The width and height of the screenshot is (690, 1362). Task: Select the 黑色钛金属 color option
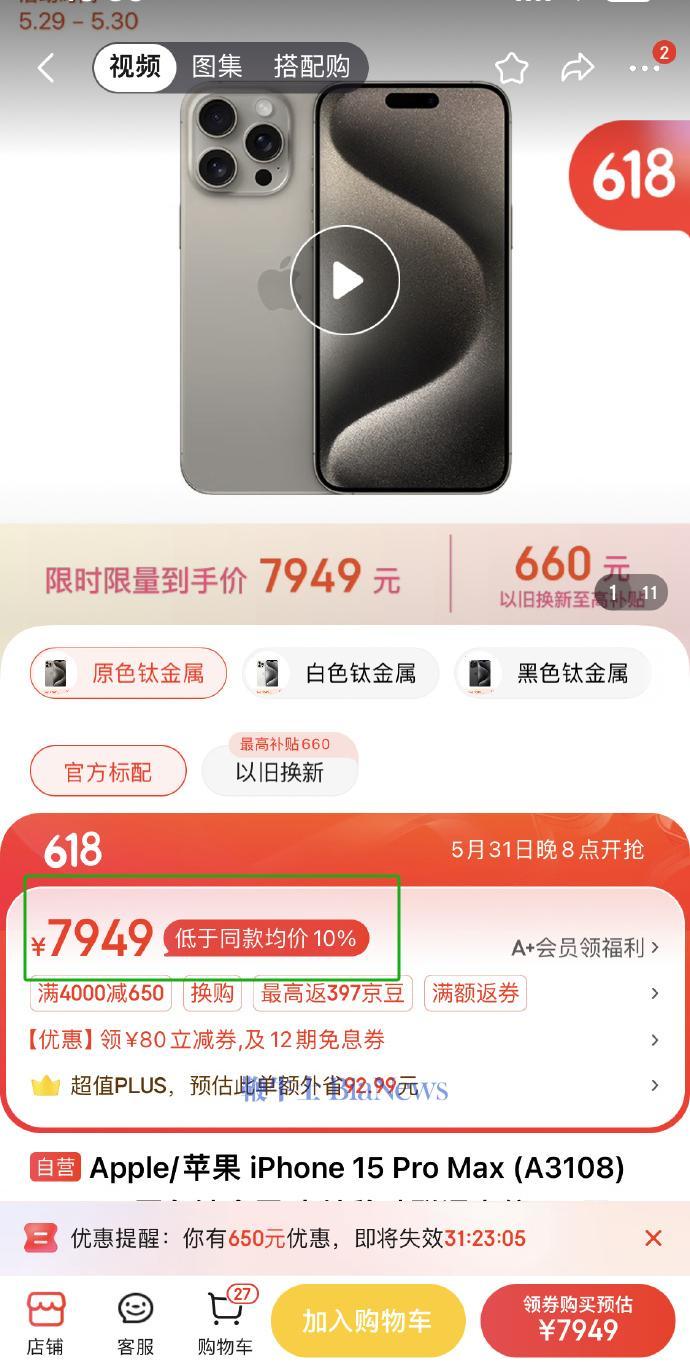pyautogui.click(x=553, y=674)
